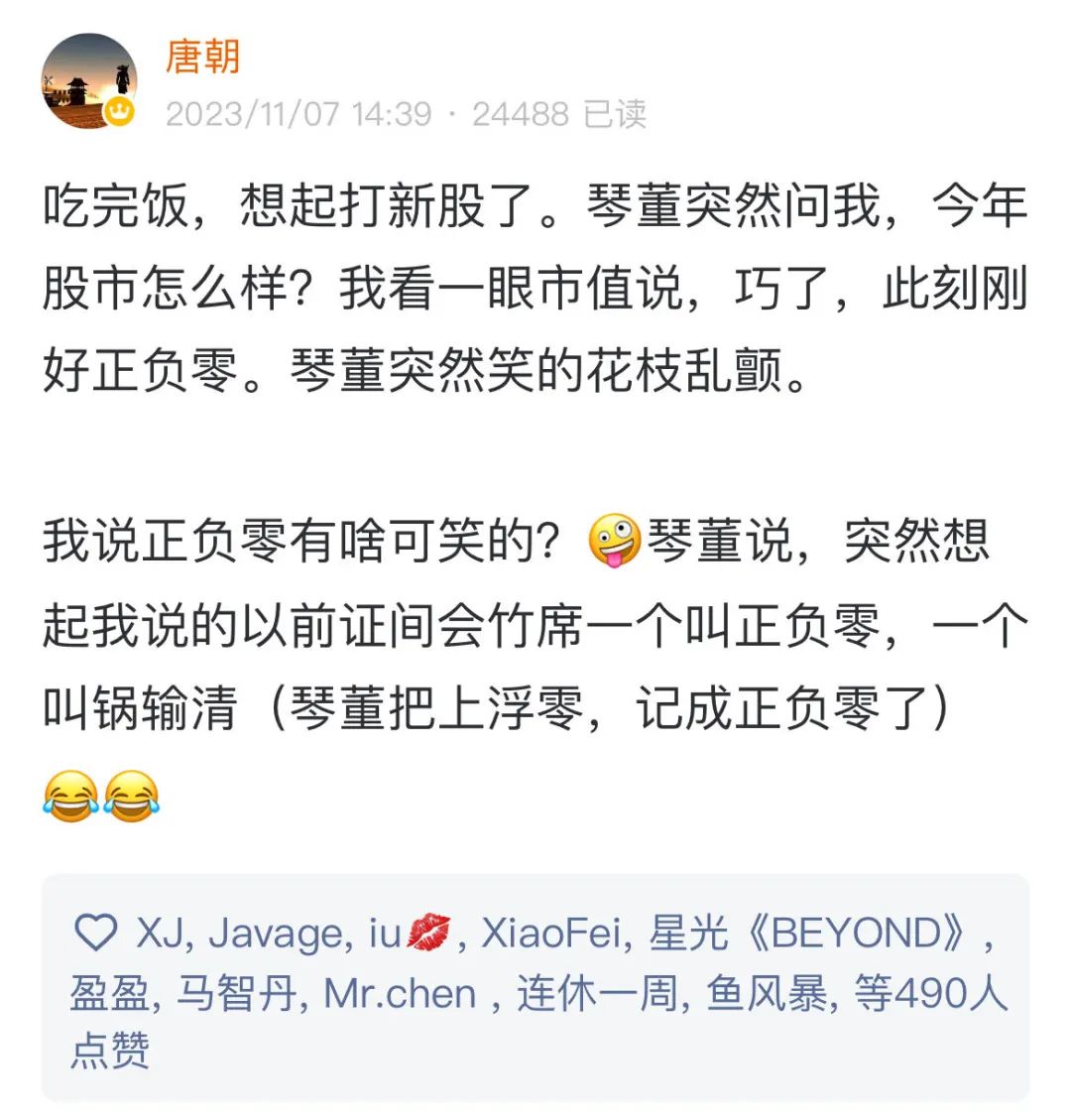Screen dimensions: 1071x1120
Task: Like the post with the heart icon
Action: [x=96, y=933]
